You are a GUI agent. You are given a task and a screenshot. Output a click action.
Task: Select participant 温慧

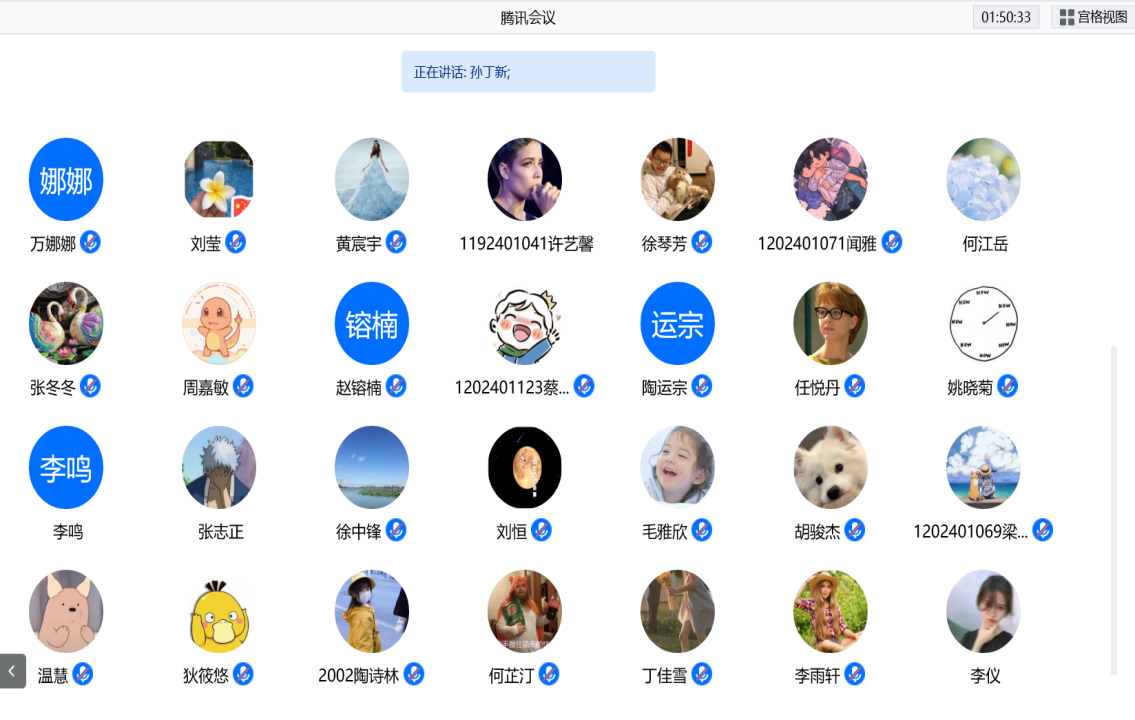[x=66, y=612]
